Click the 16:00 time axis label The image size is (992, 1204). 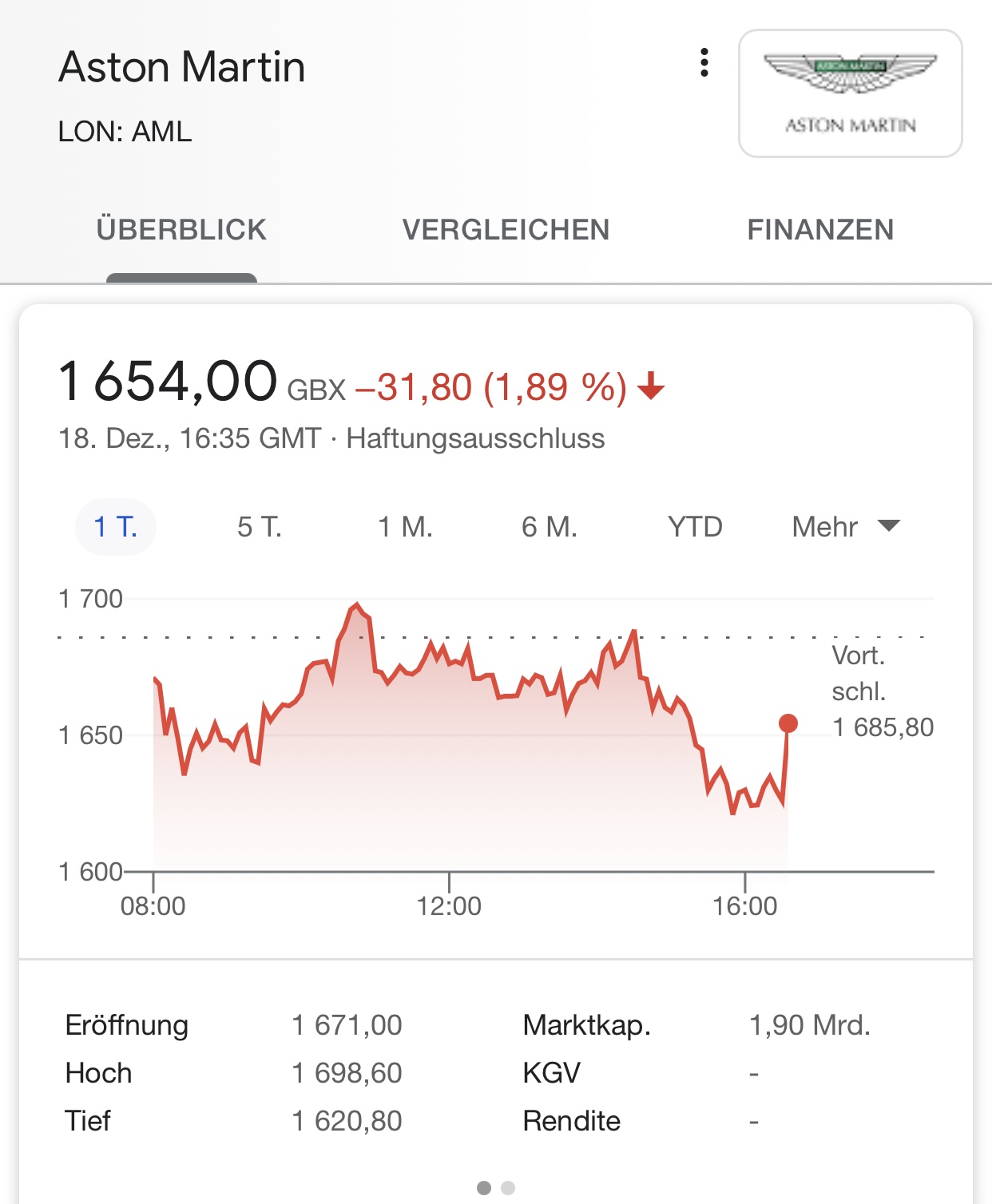tap(744, 906)
